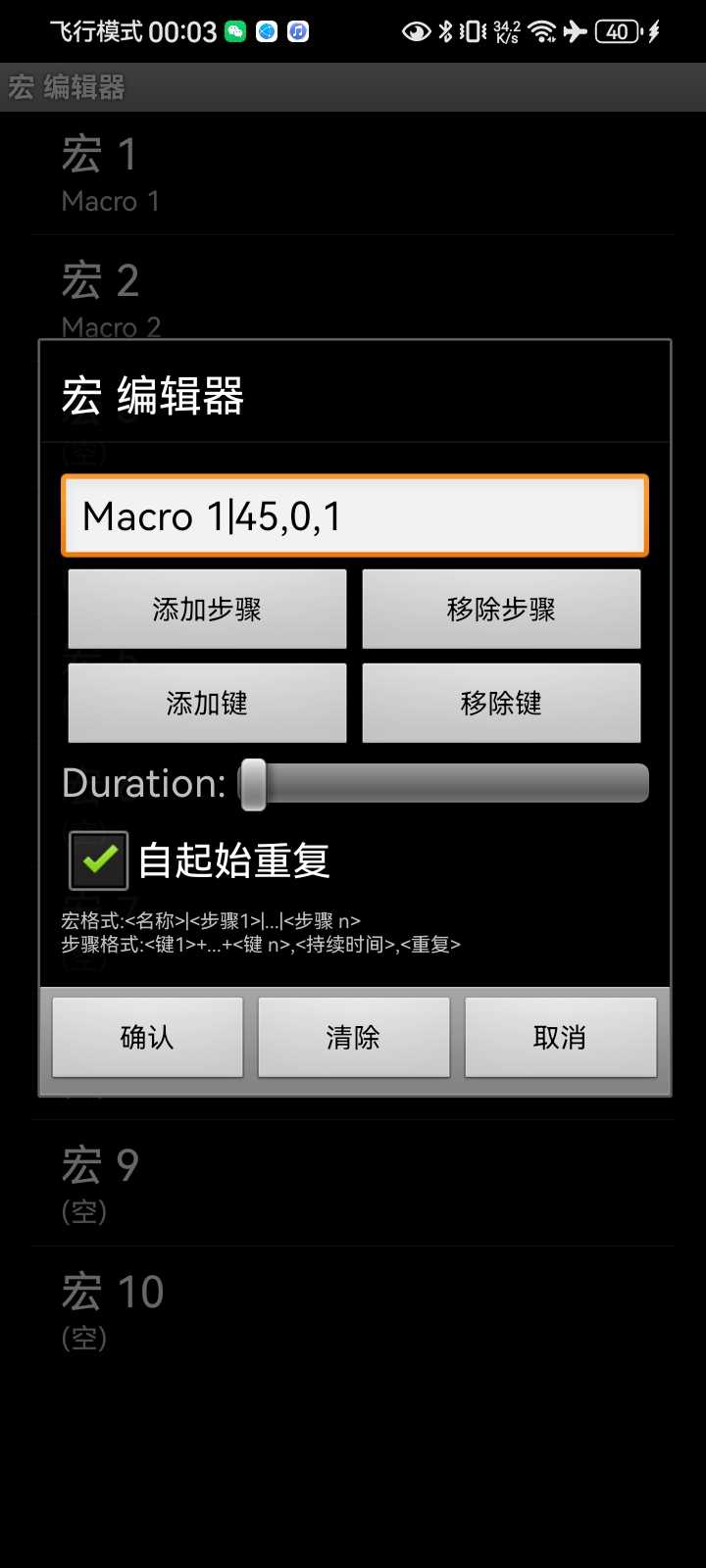Tap the macro text field containing Macro 1|45,0,1
The height and width of the screenshot is (1568, 706).
(354, 515)
